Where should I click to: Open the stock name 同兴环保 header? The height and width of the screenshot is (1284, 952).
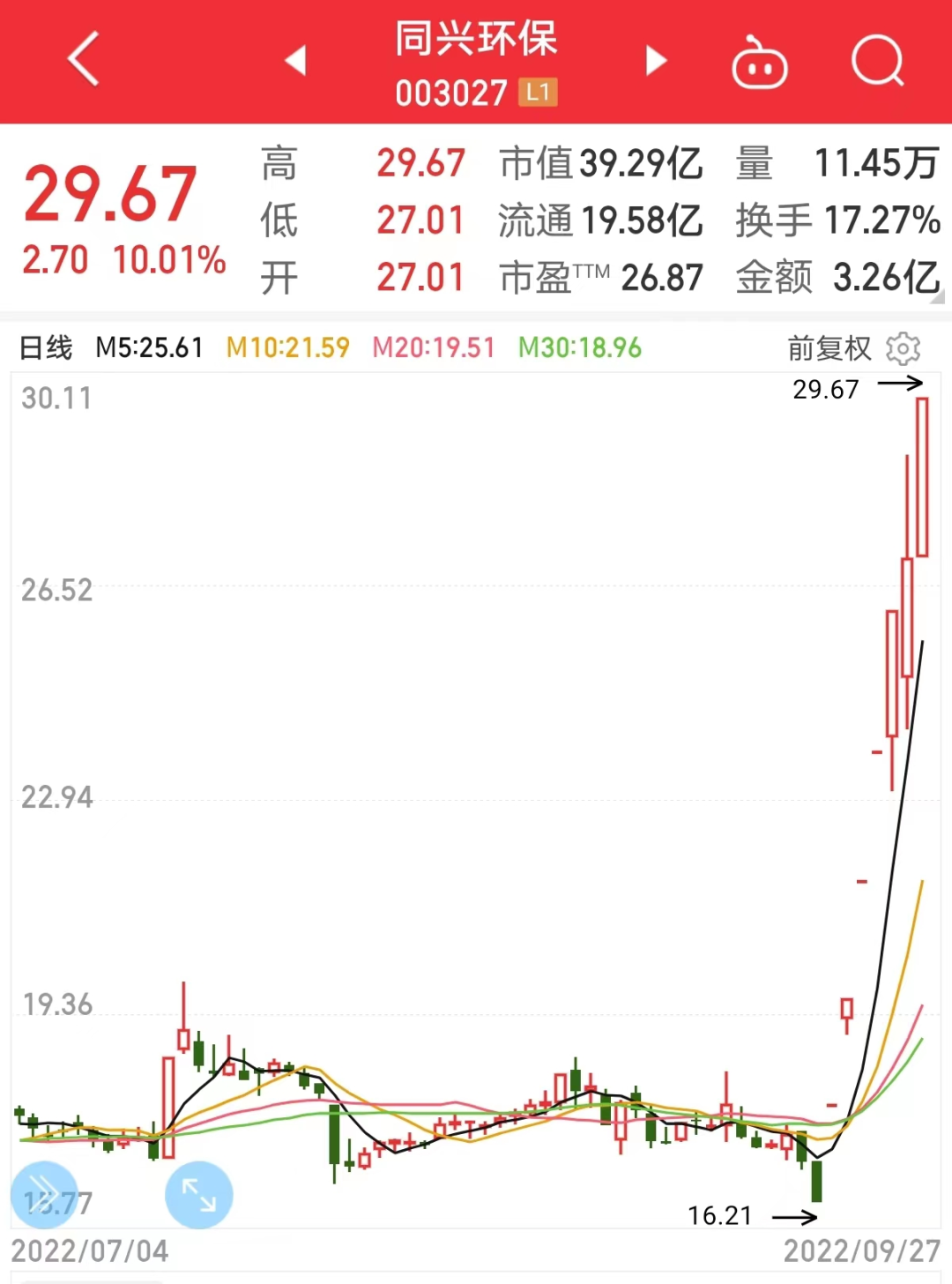475,41
